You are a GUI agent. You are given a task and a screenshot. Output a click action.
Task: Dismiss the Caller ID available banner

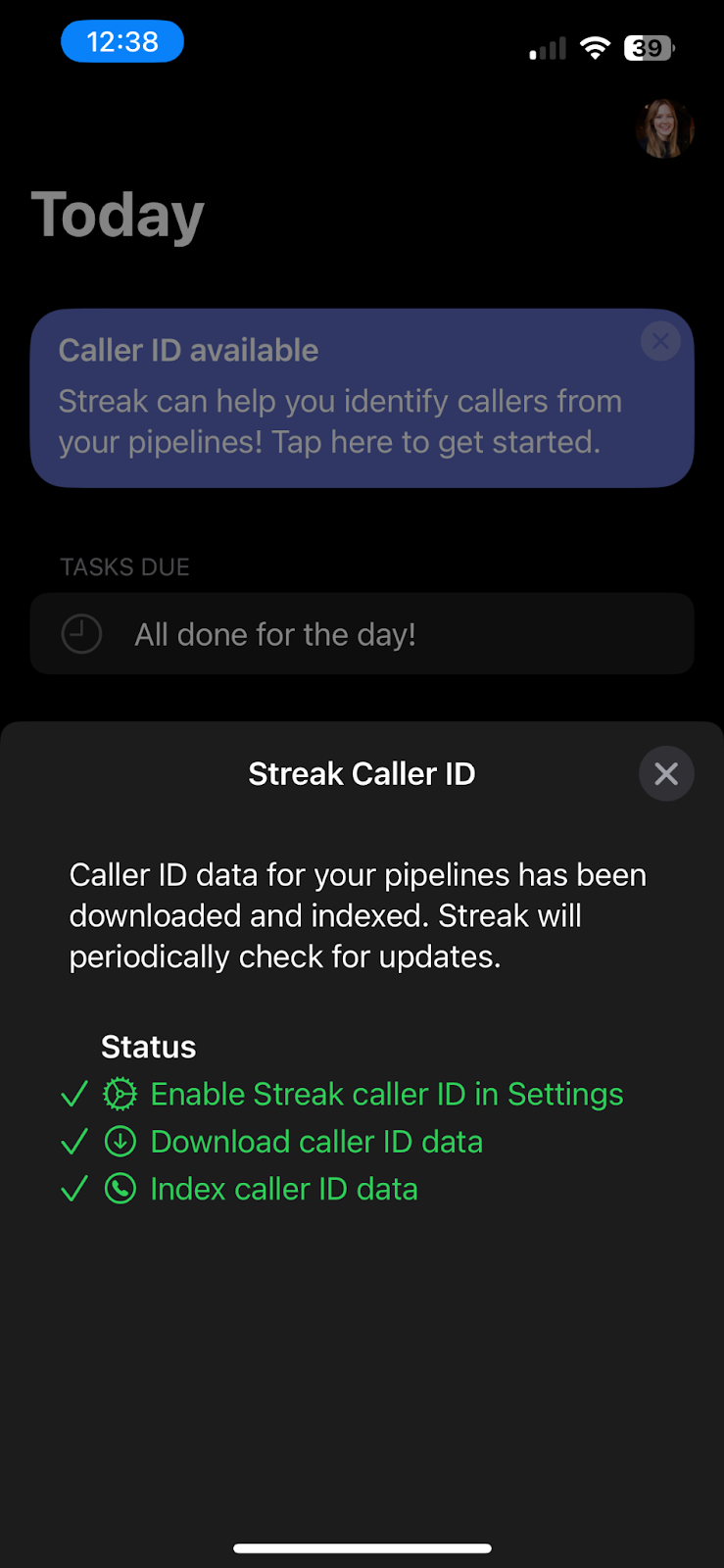[x=660, y=341]
